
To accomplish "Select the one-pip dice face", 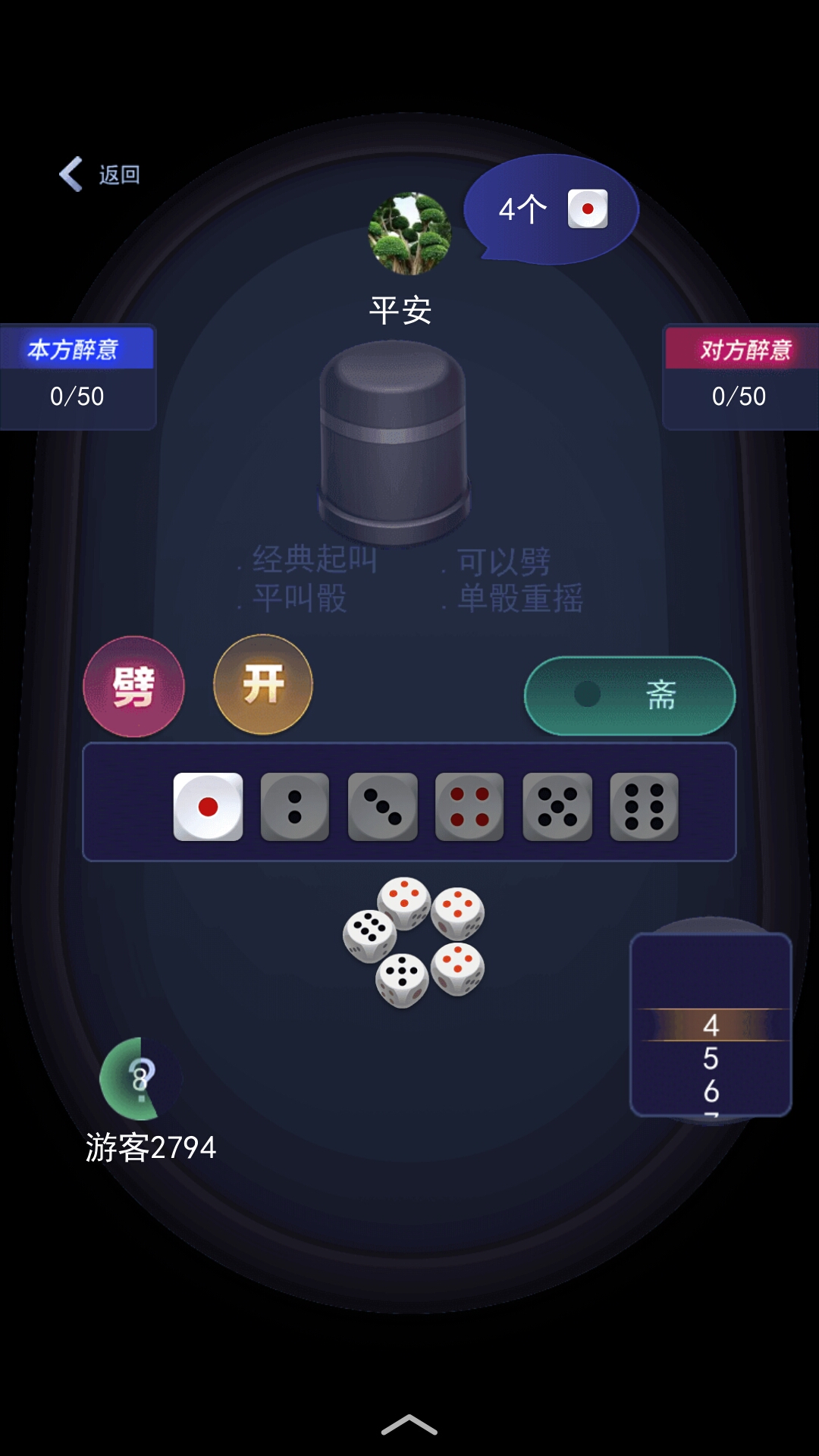I will point(208,807).
